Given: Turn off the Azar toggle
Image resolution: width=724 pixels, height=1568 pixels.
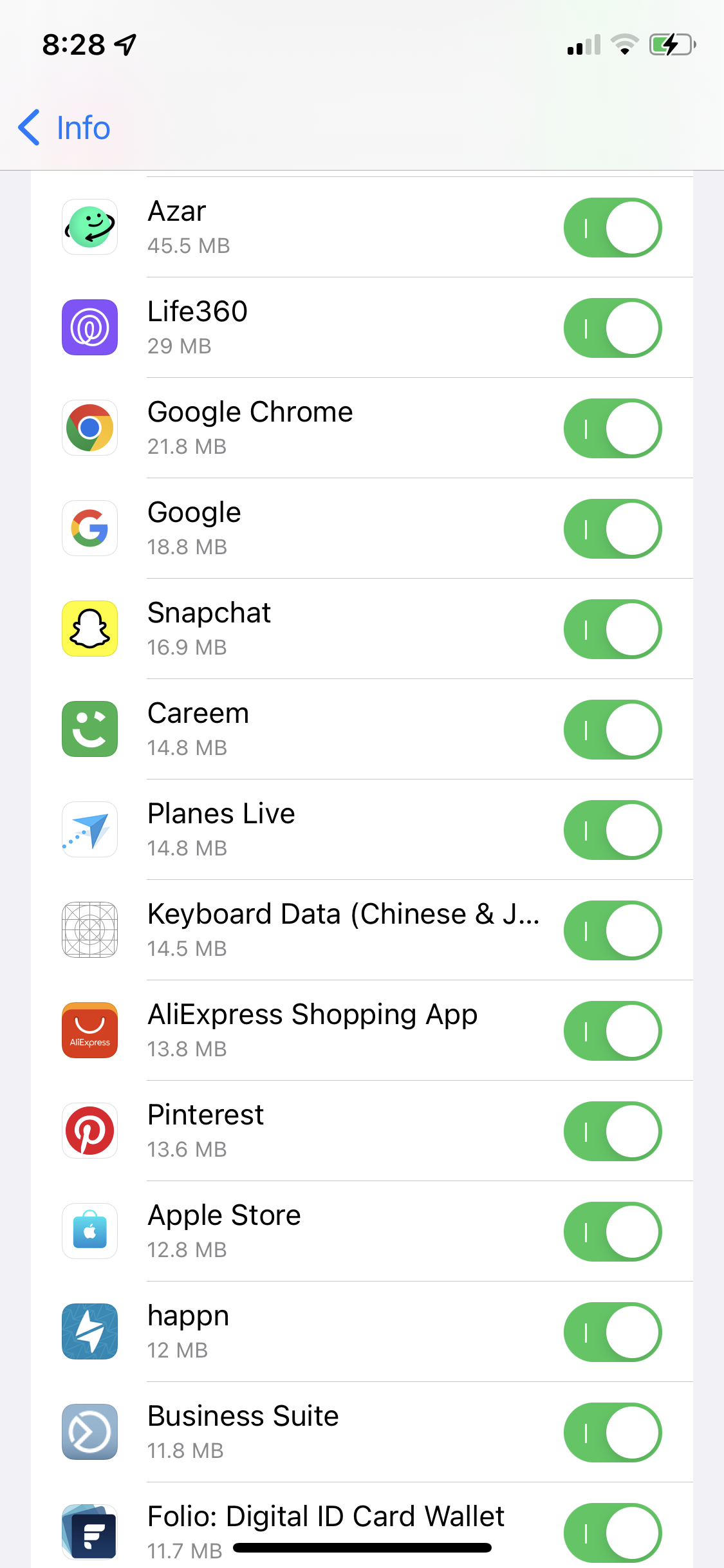Looking at the screenshot, I should point(612,228).
